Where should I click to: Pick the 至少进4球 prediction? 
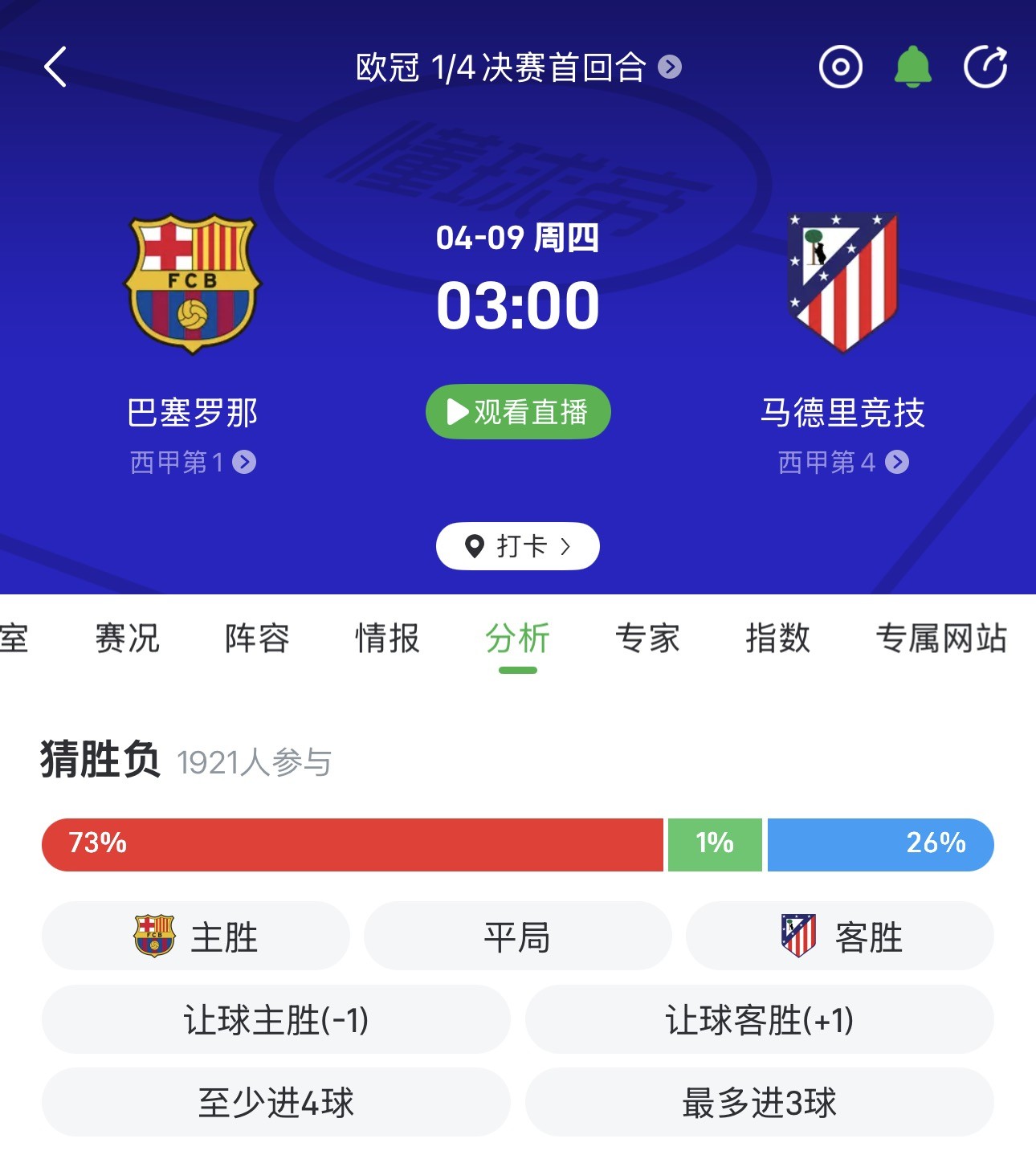point(275,1103)
